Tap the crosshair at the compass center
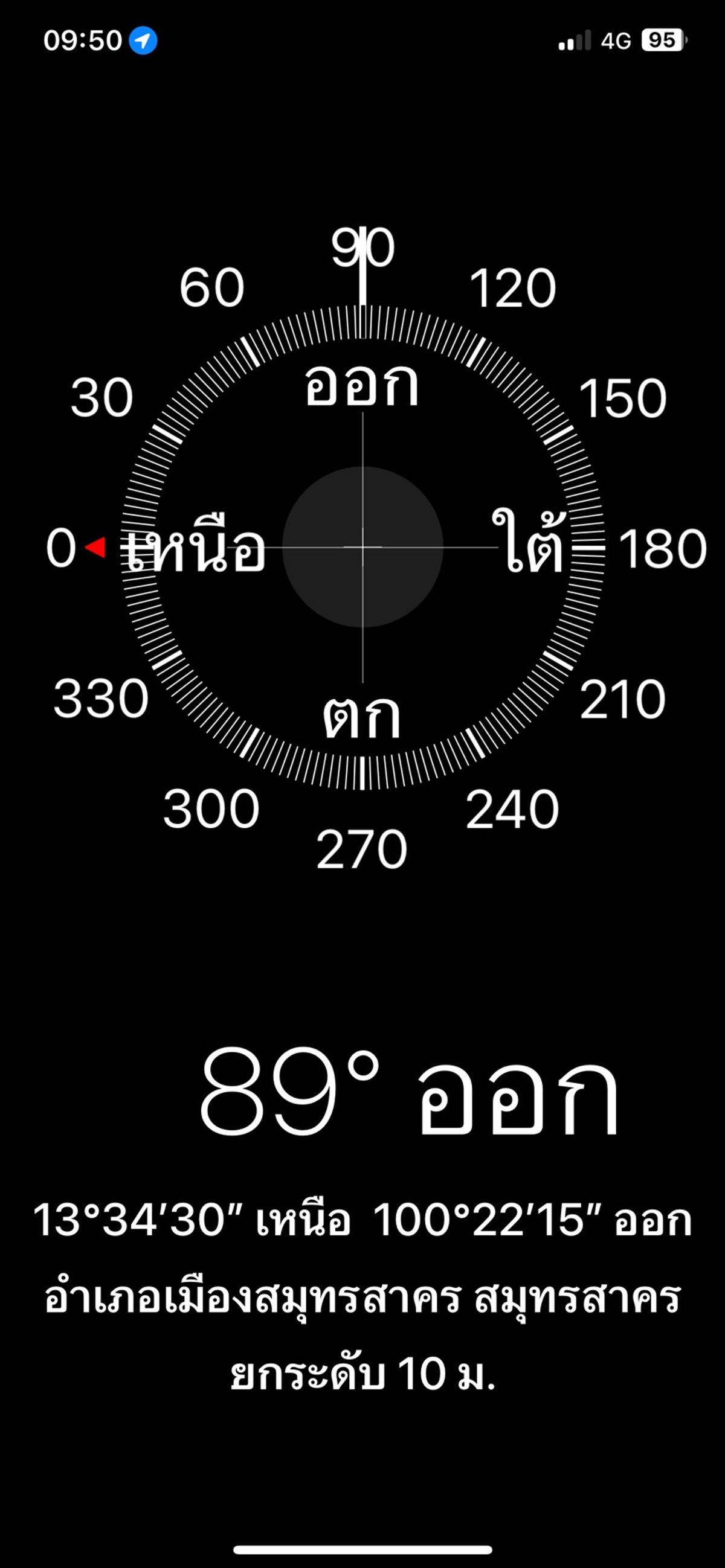The width and height of the screenshot is (725, 1568). (x=362, y=548)
